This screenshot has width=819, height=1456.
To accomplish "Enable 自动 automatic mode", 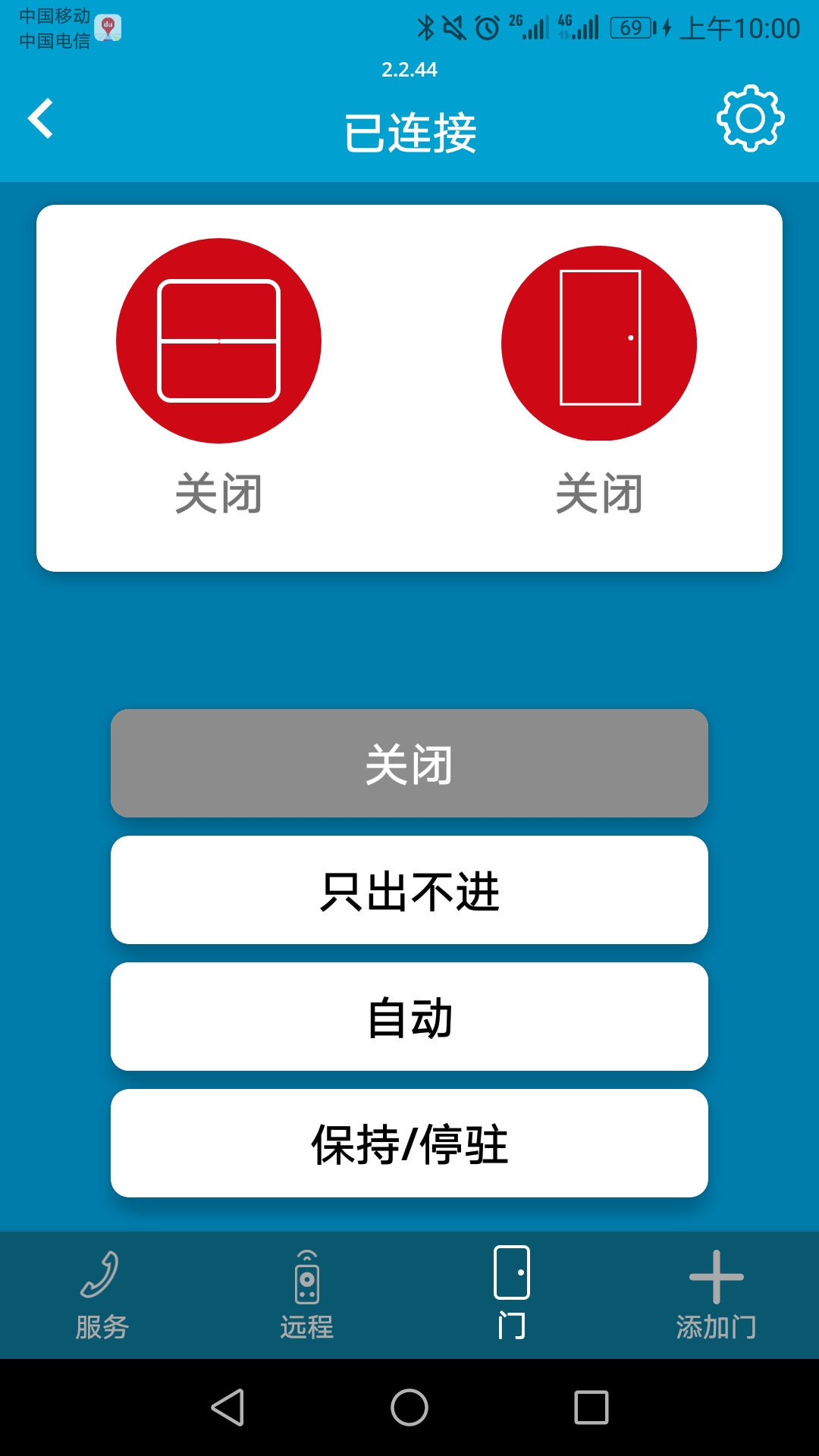I will (409, 1017).
